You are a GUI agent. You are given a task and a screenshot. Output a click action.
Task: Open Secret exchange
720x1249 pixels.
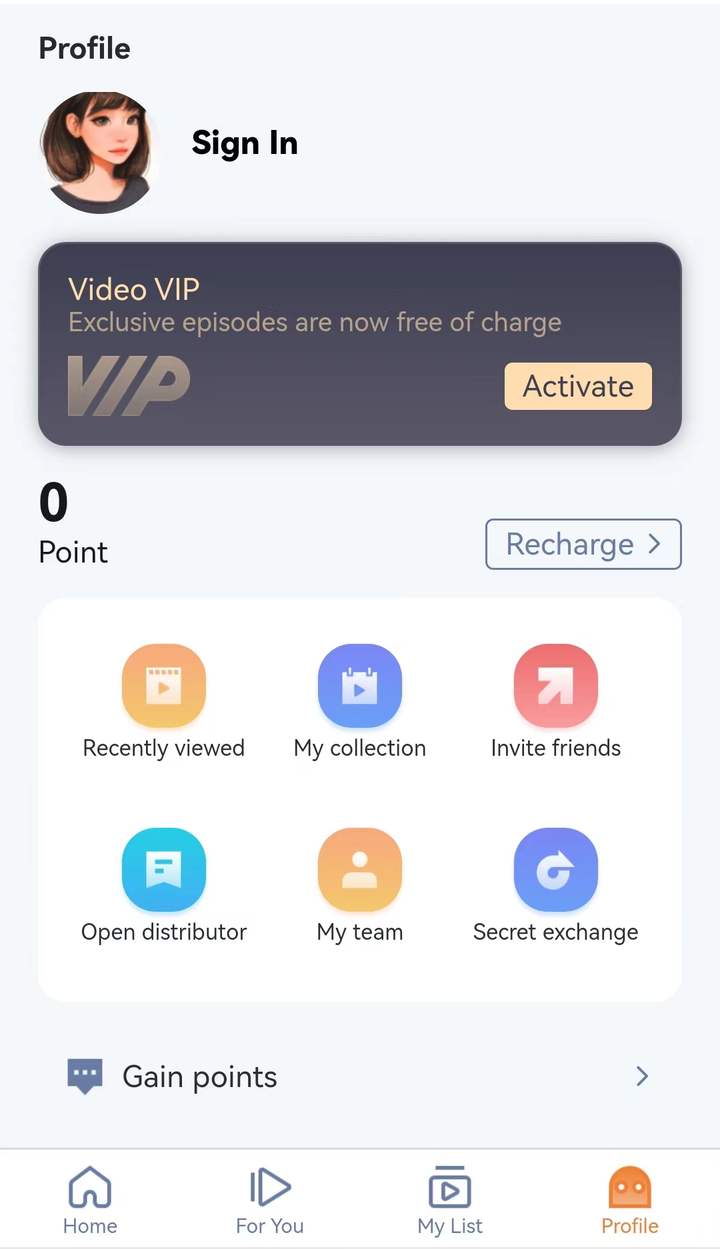556,886
